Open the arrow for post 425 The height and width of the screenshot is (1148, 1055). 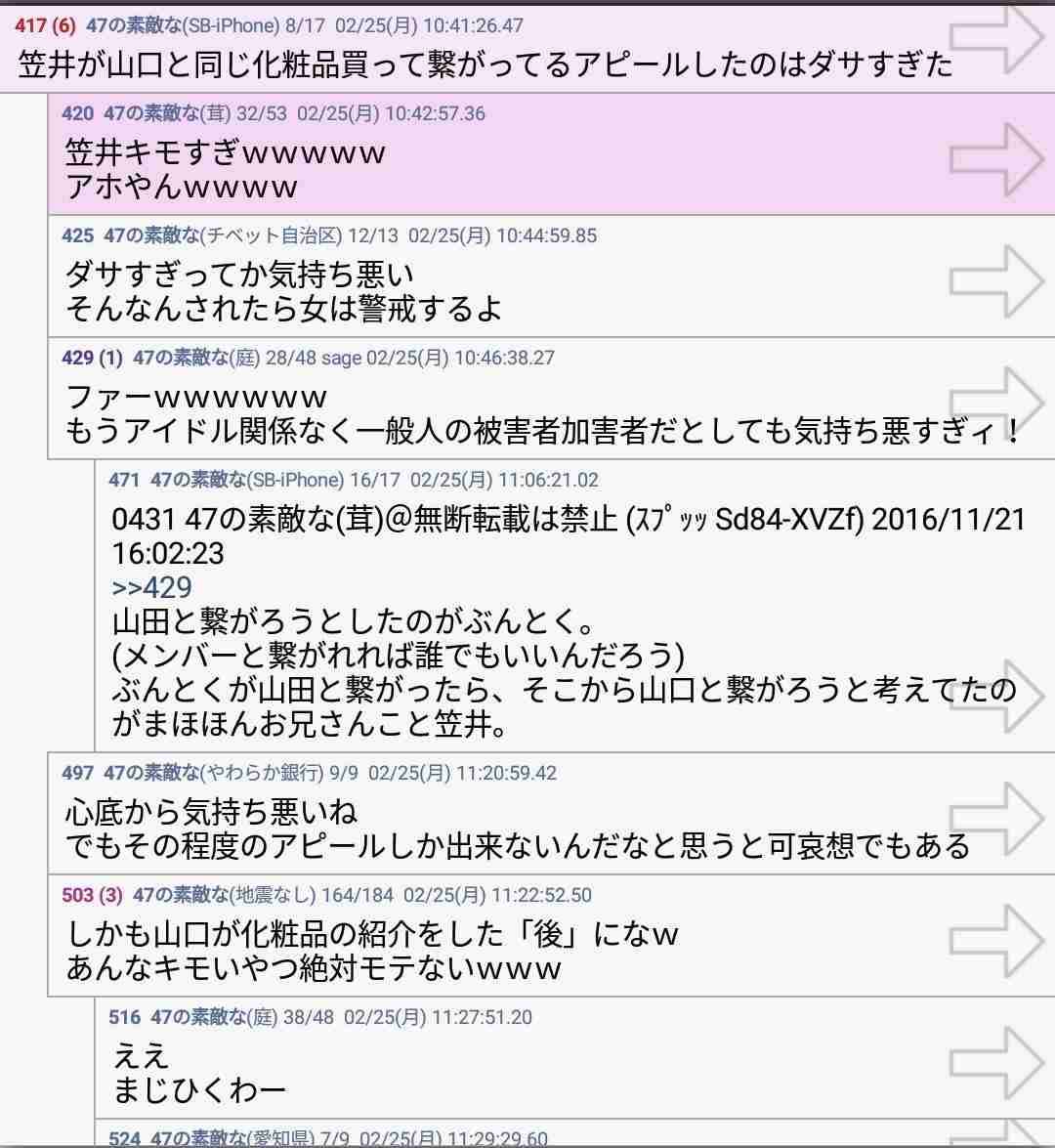(996, 281)
